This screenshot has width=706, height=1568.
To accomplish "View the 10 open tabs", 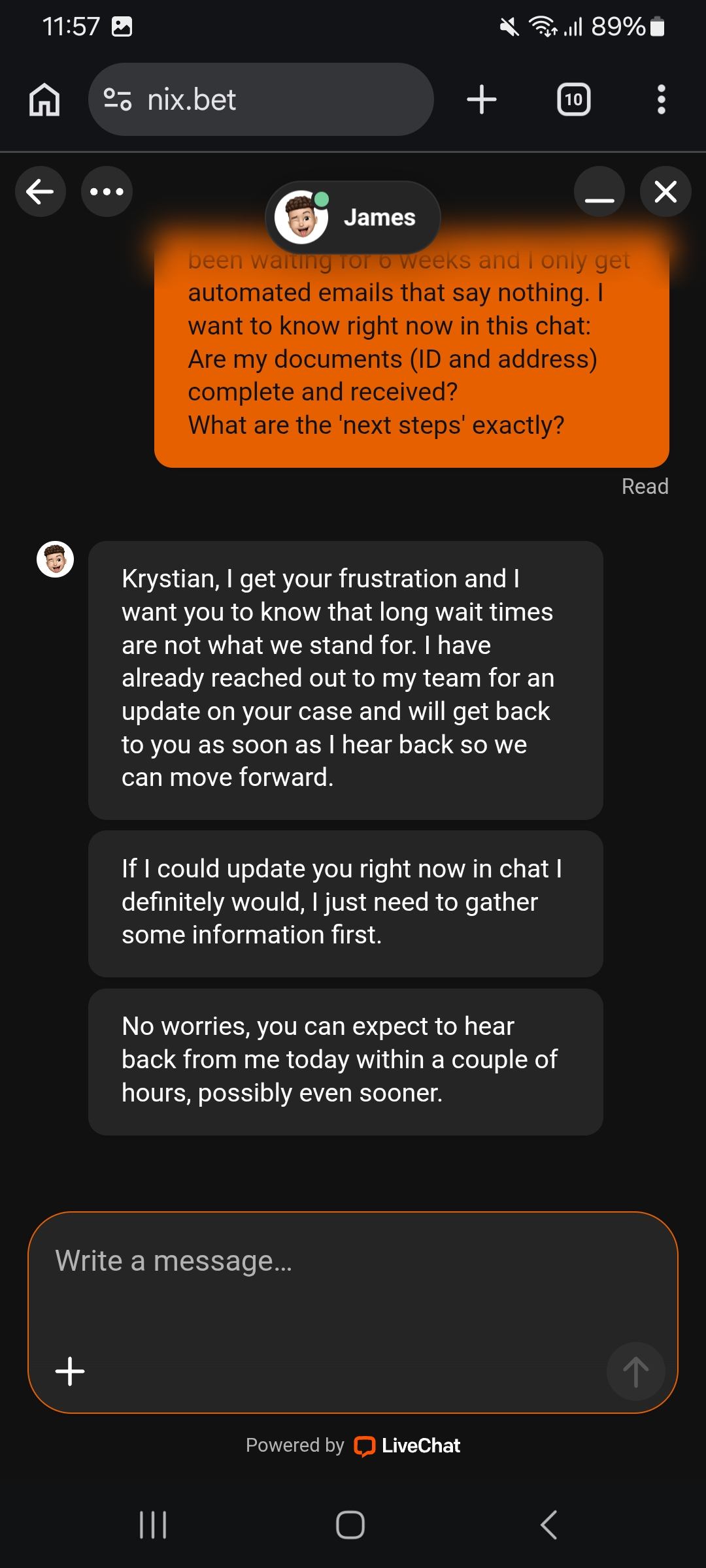I will [x=573, y=100].
